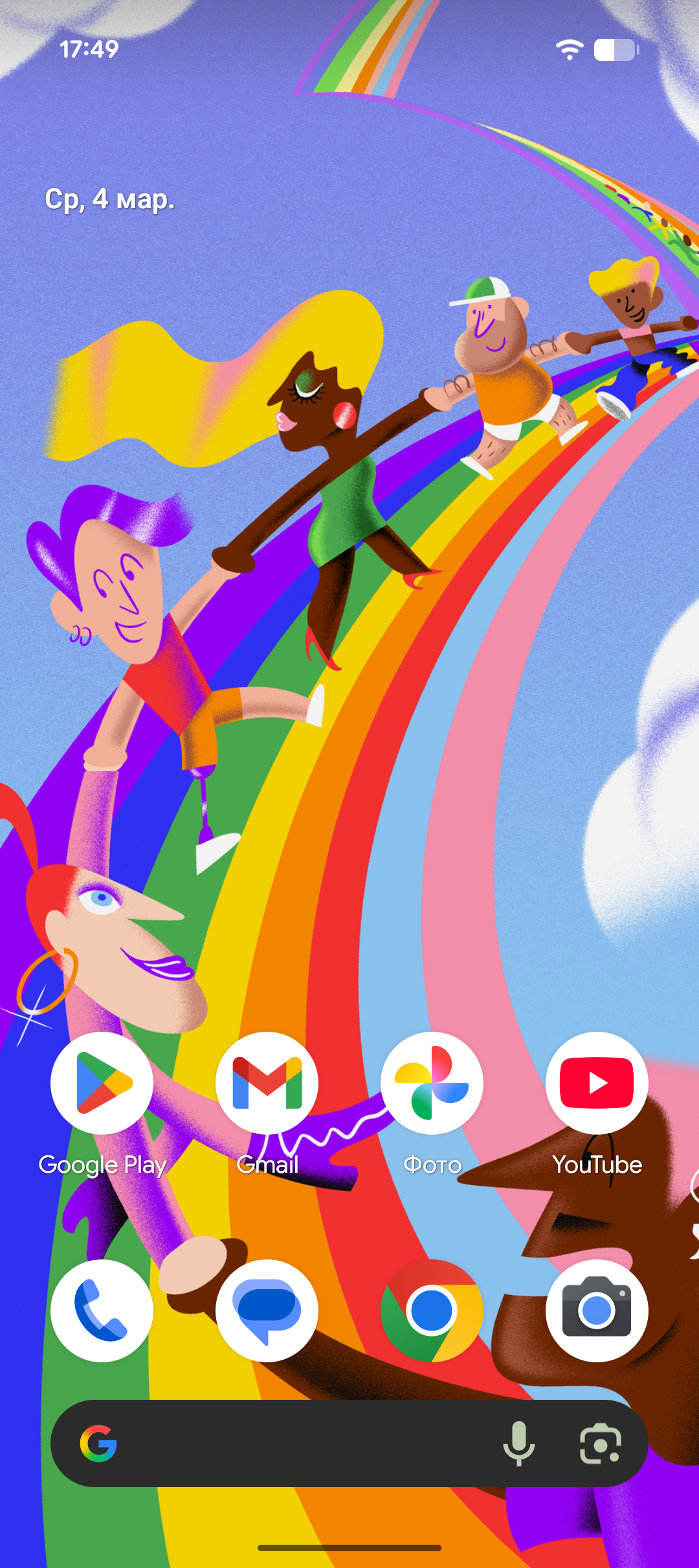Open the Messages app
Image resolution: width=699 pixels, height=1568 pixels.
pos(267,1311)
